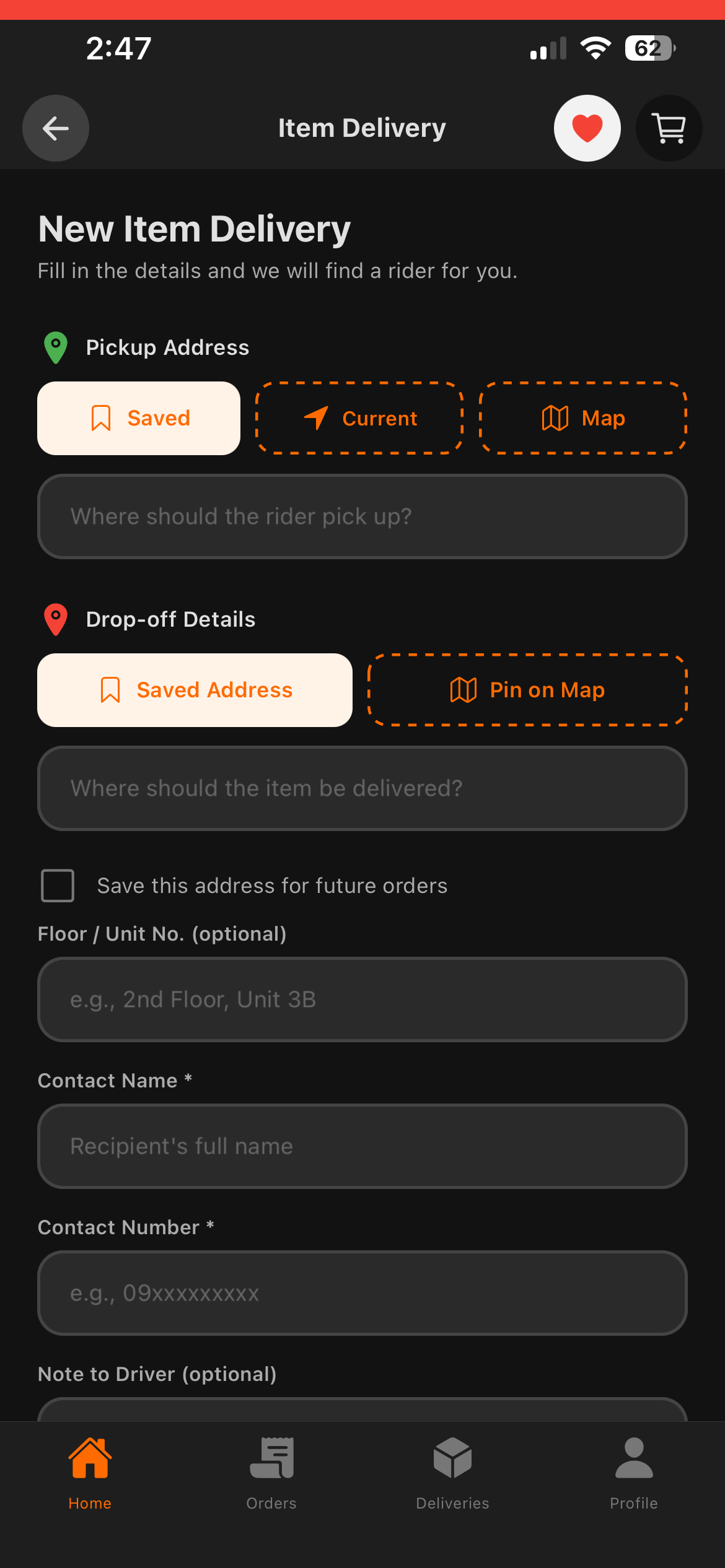725x1568 pixels.
Task: Go back using the arrow button
Action: pos(56,128)
